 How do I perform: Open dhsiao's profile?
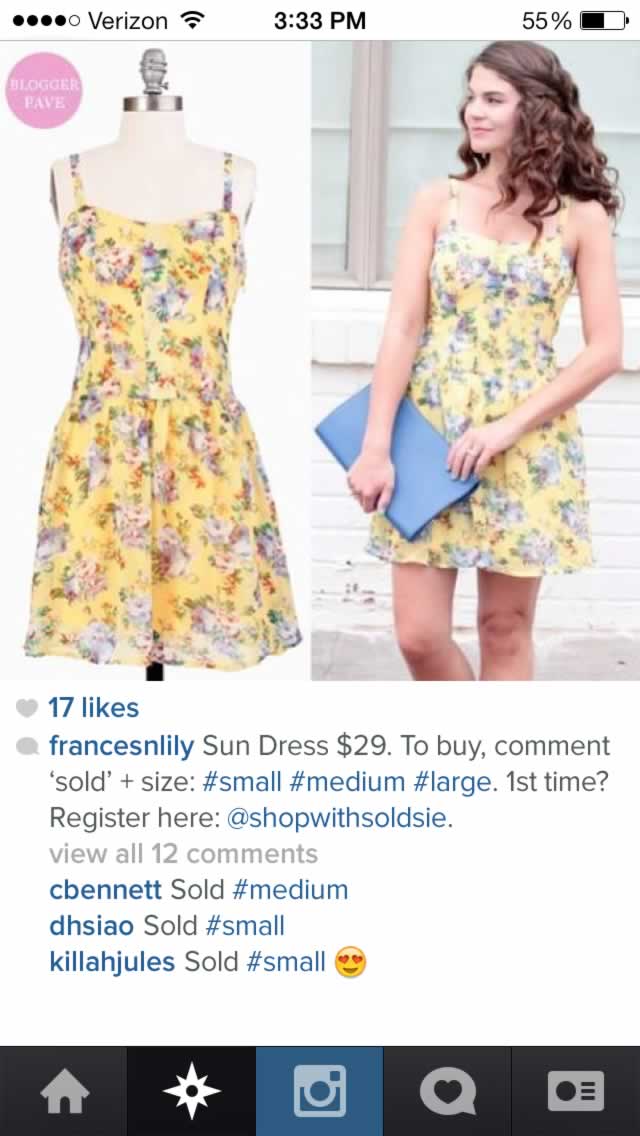92,926
